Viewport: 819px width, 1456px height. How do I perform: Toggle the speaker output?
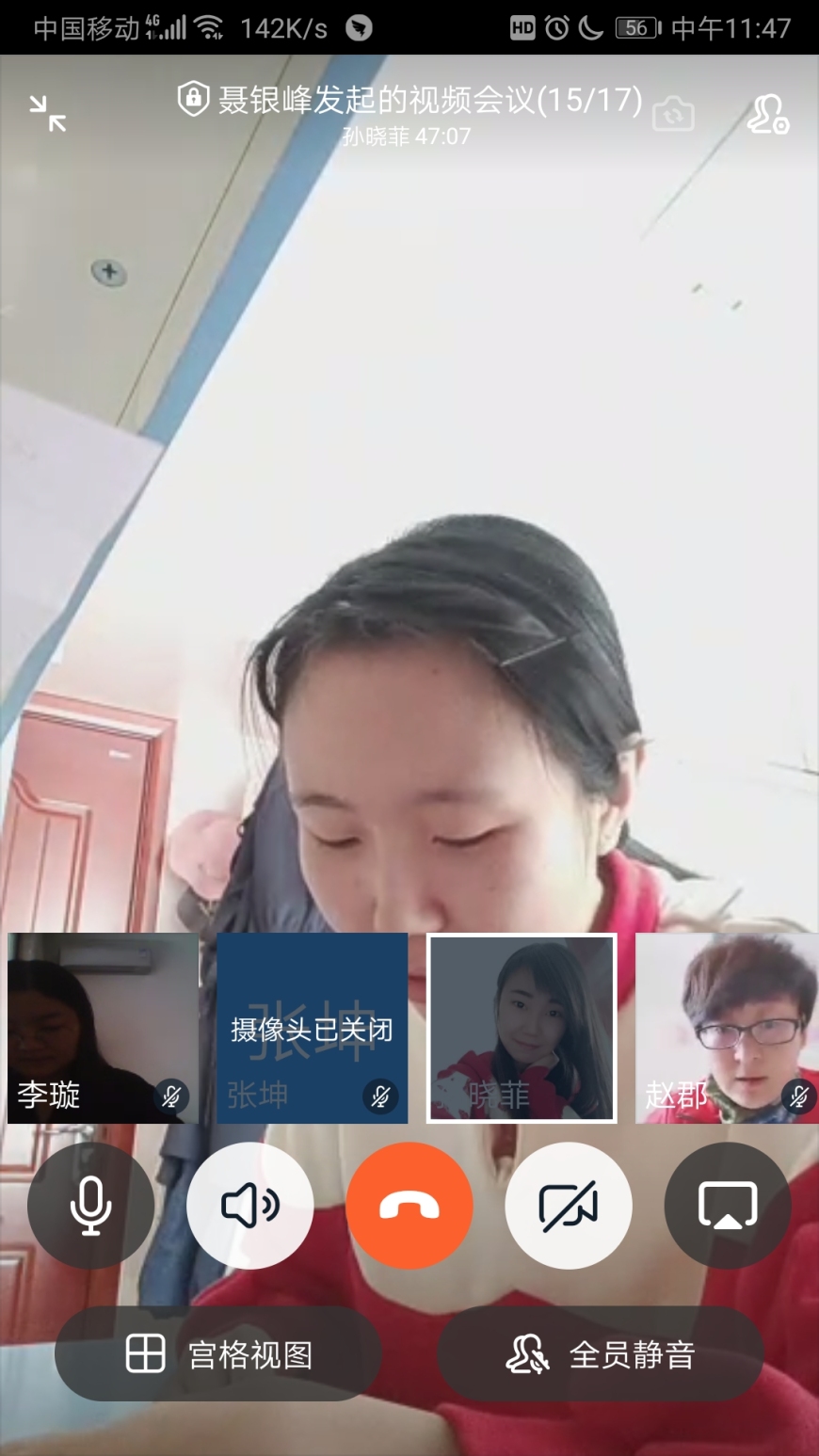(249, 1206)
